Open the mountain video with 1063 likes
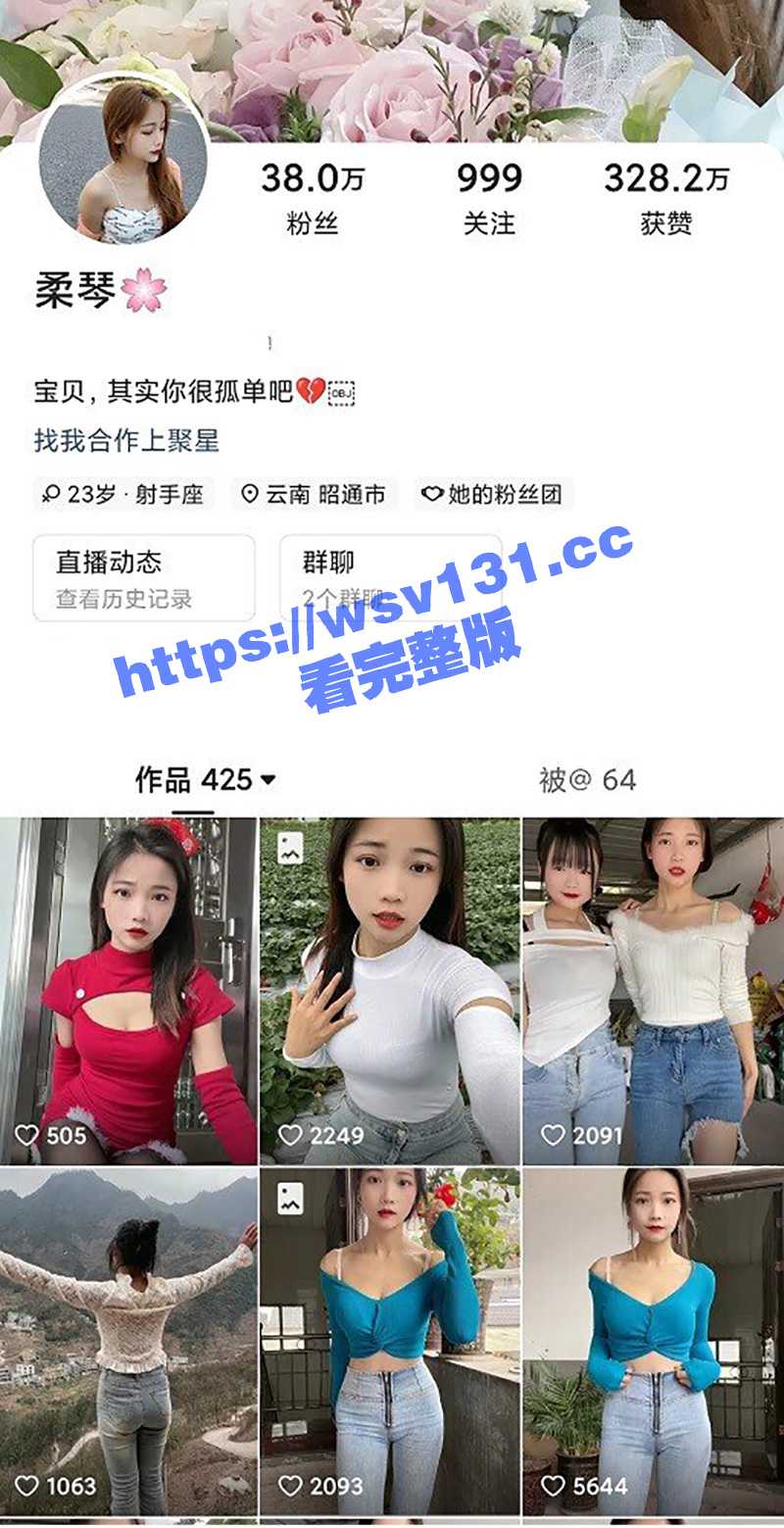The height and width of the screenshot is (1528, 784). [x=128, y=1341]
